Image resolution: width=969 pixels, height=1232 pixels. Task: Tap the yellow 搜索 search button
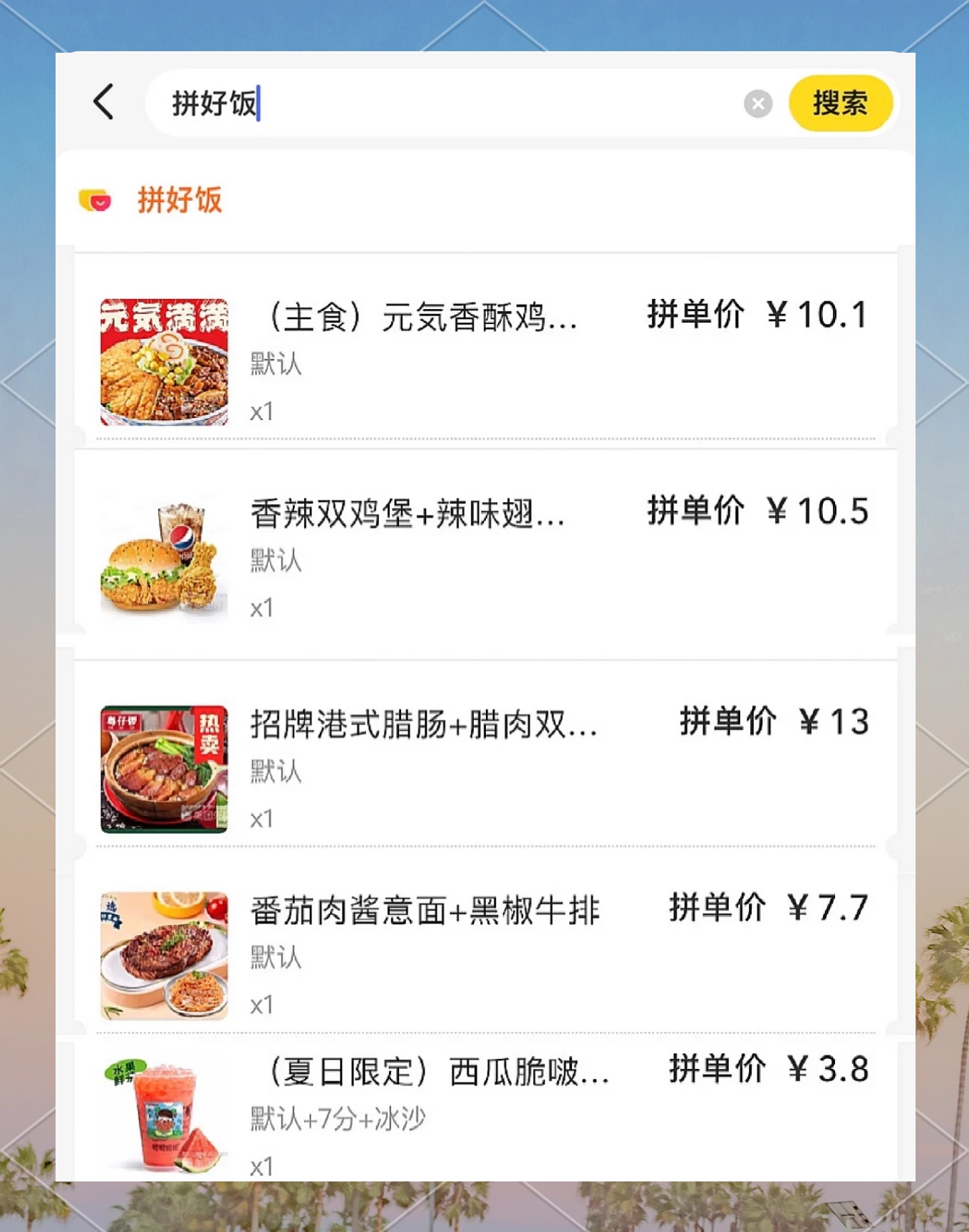841,103
